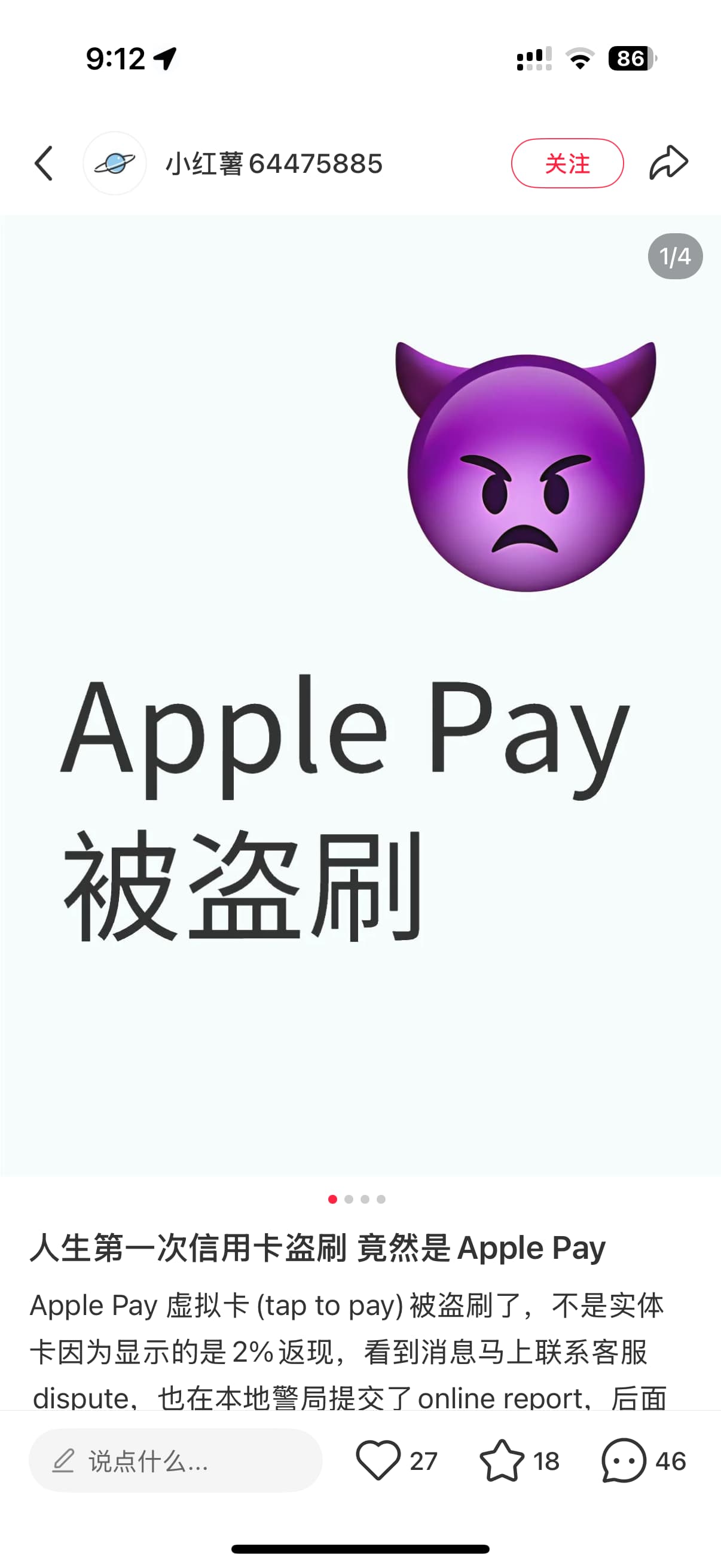Open username 小红薯64475885's profile
Viewport: 721px width, 1568px height.
(x=274, y=164)
